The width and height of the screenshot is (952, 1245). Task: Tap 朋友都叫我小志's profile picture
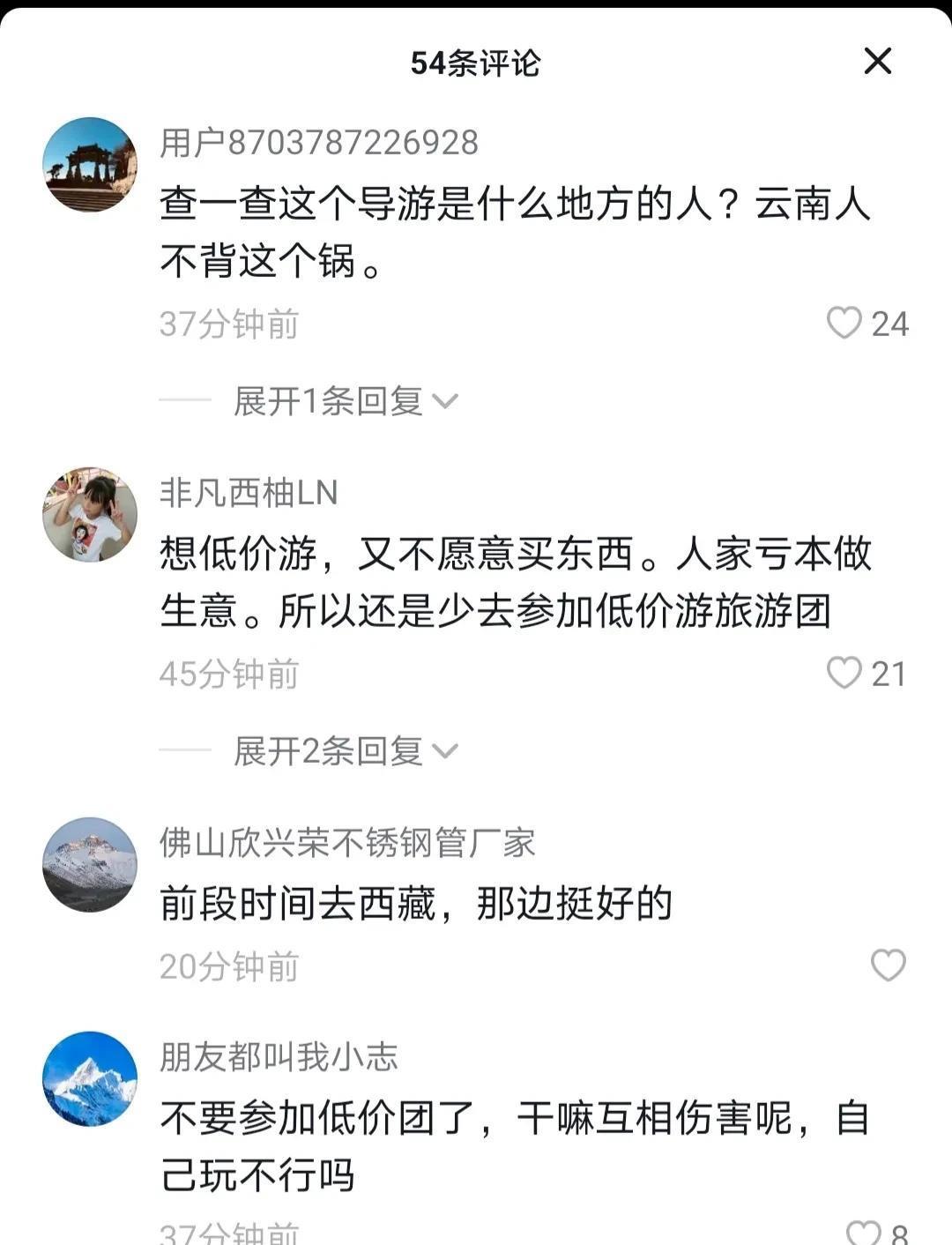pos(90,1078)
